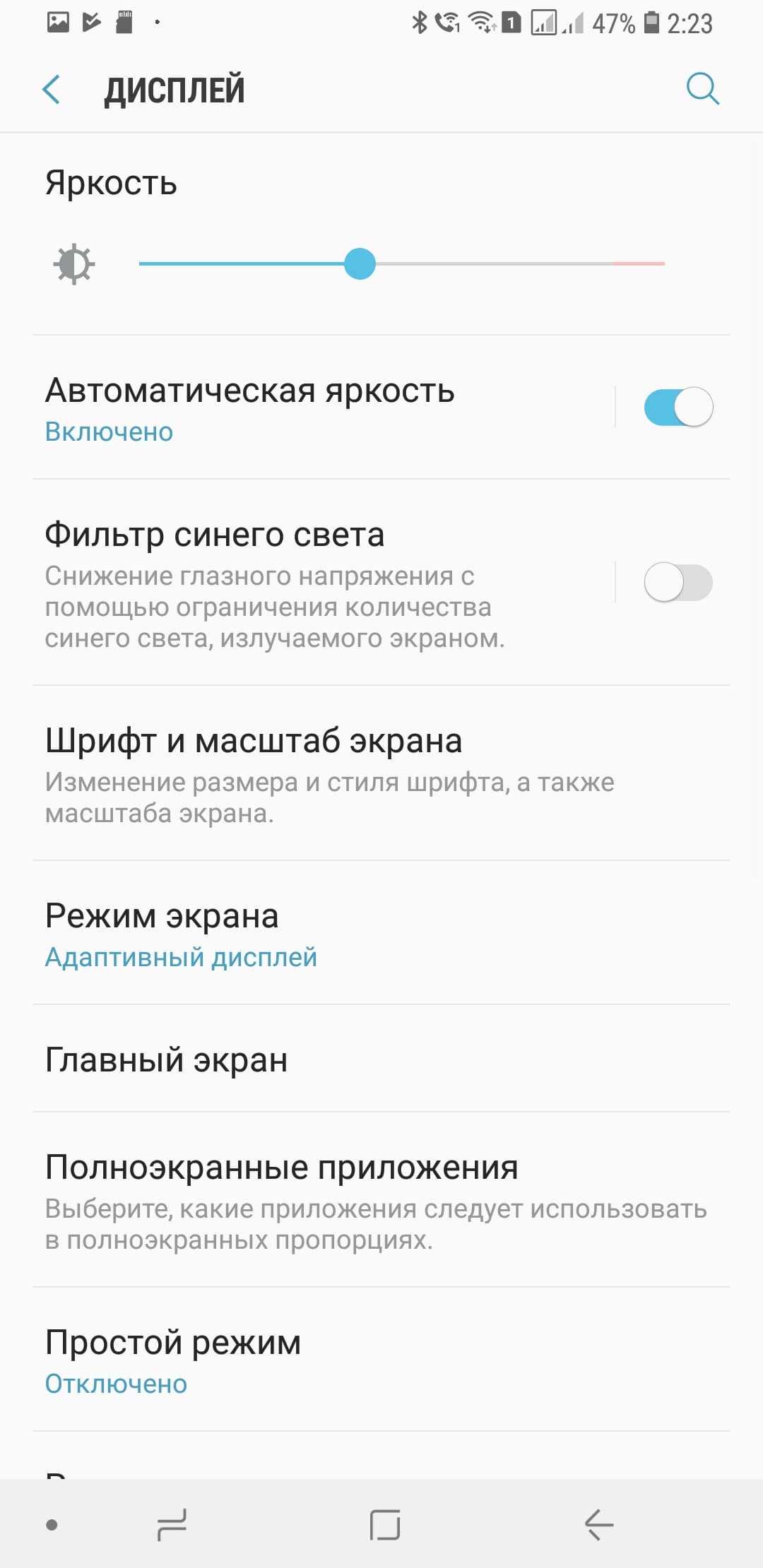
Task: Go back from the Дисплей screen
Action: tap(52, 90)
